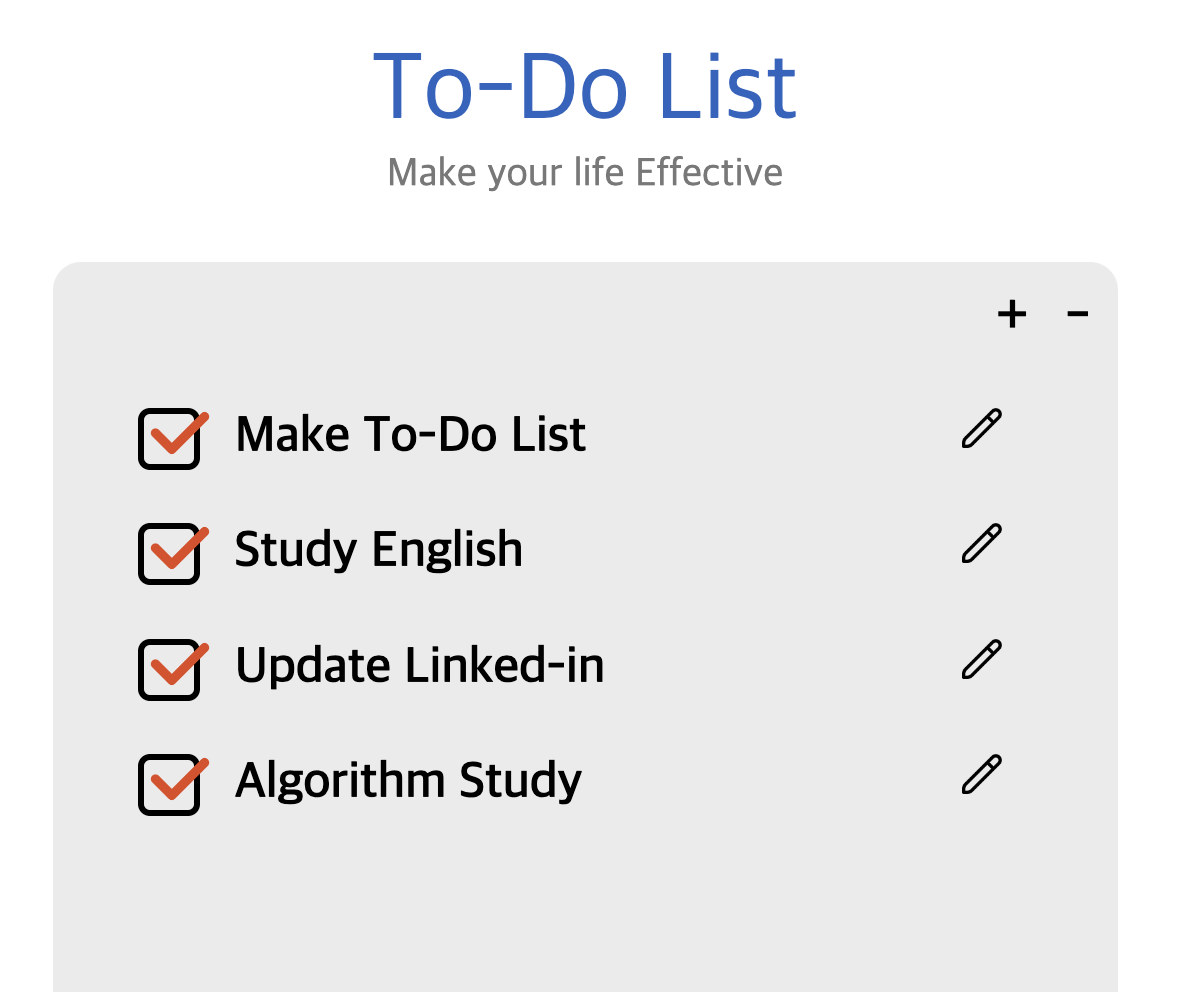Toggle the Algorithm Study checkbox
The width and height of the screenshot is (1192, 992).
click(169, 785)
